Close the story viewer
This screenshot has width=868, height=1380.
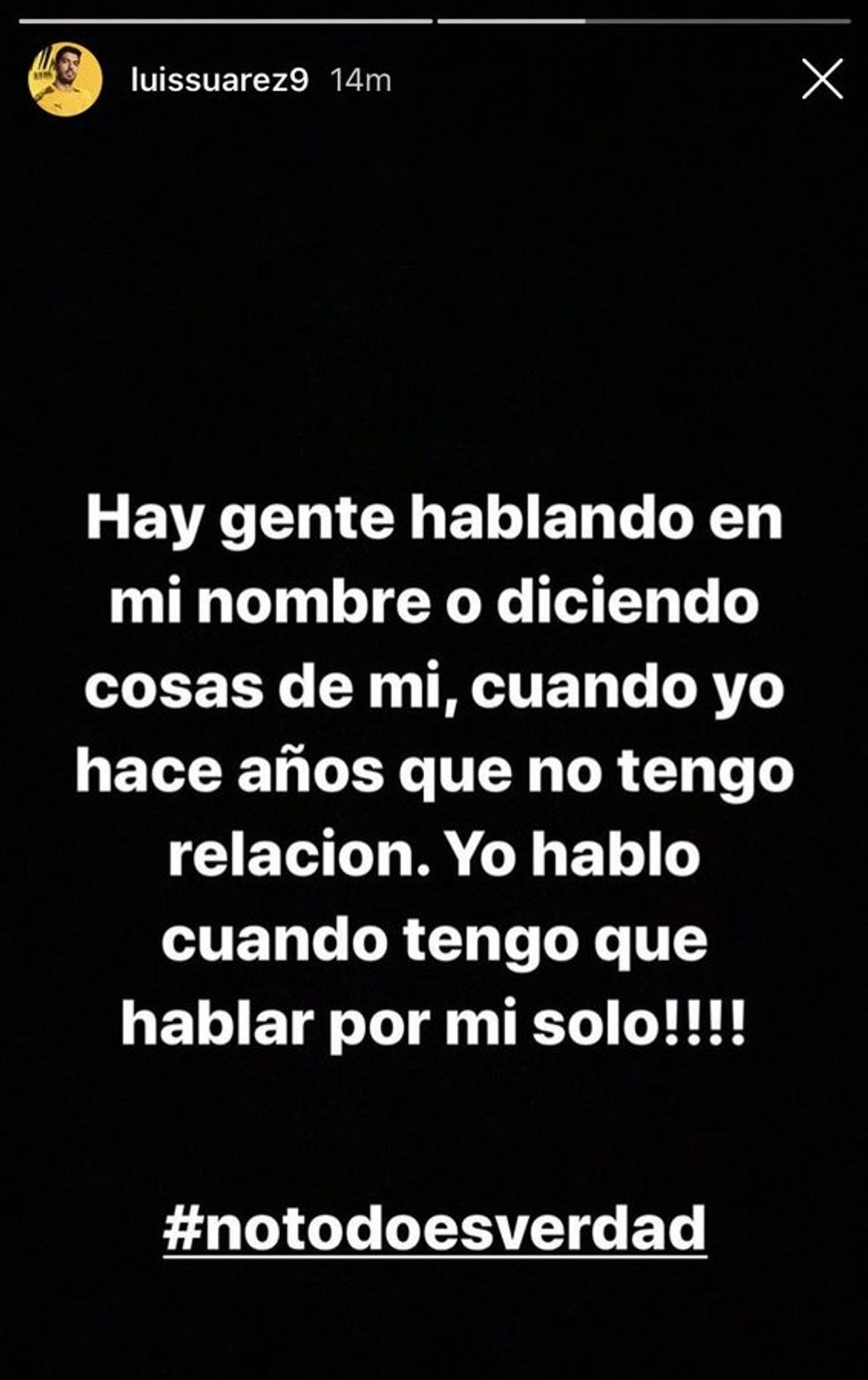coord(821,81)
